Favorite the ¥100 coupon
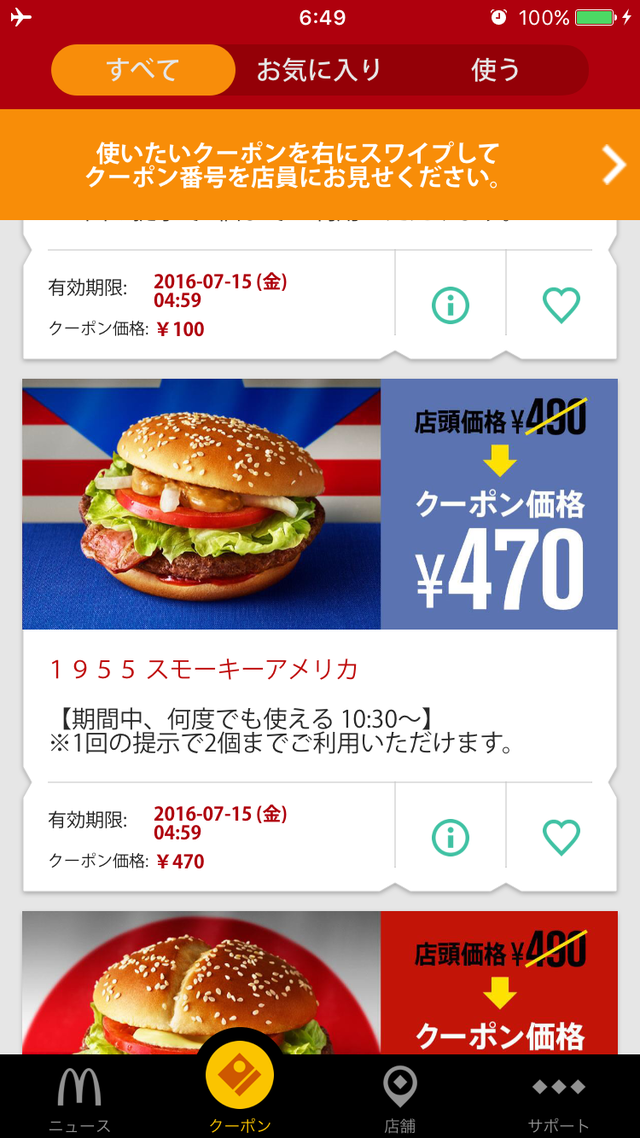The image size is (640, 1138). click(x=561, y=305)
